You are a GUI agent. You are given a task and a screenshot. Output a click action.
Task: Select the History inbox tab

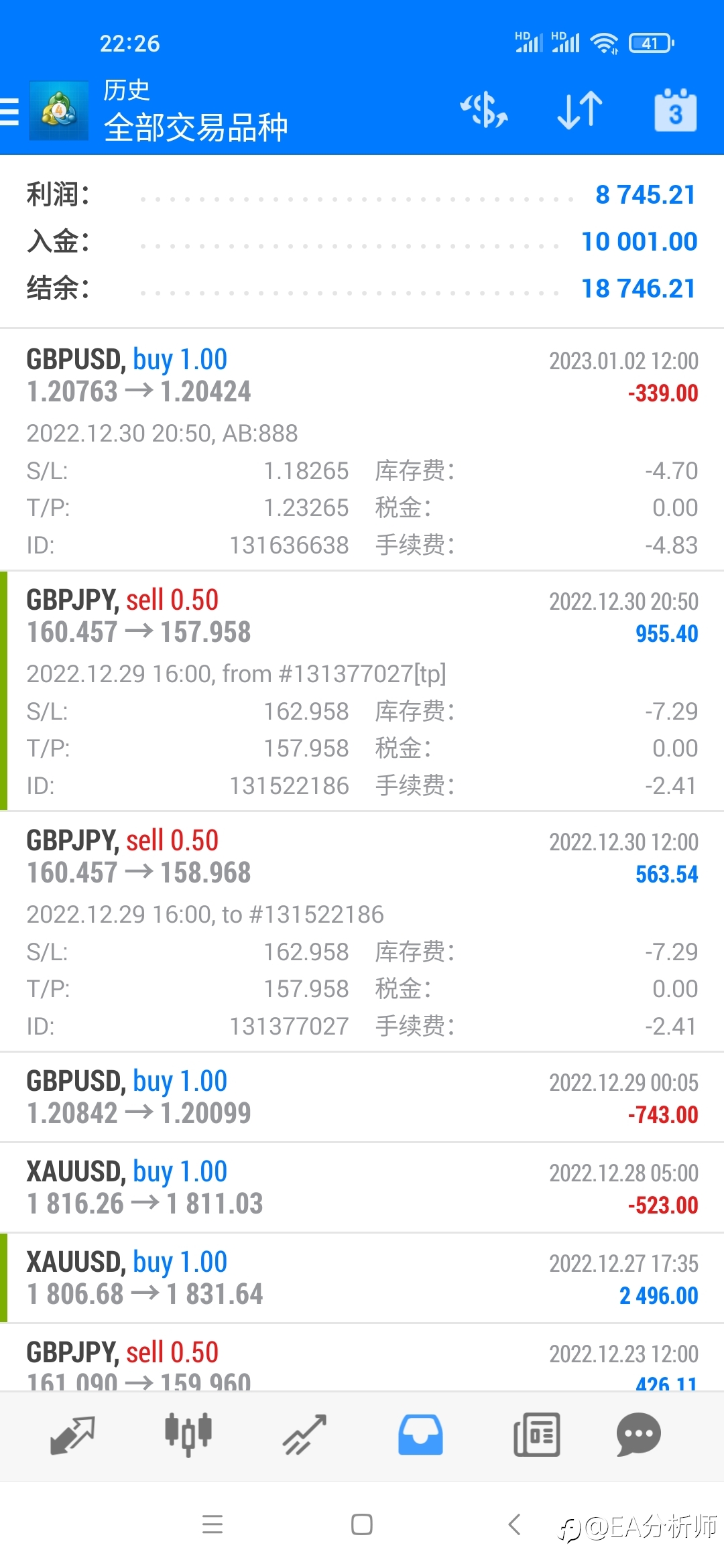(420, 1435)
